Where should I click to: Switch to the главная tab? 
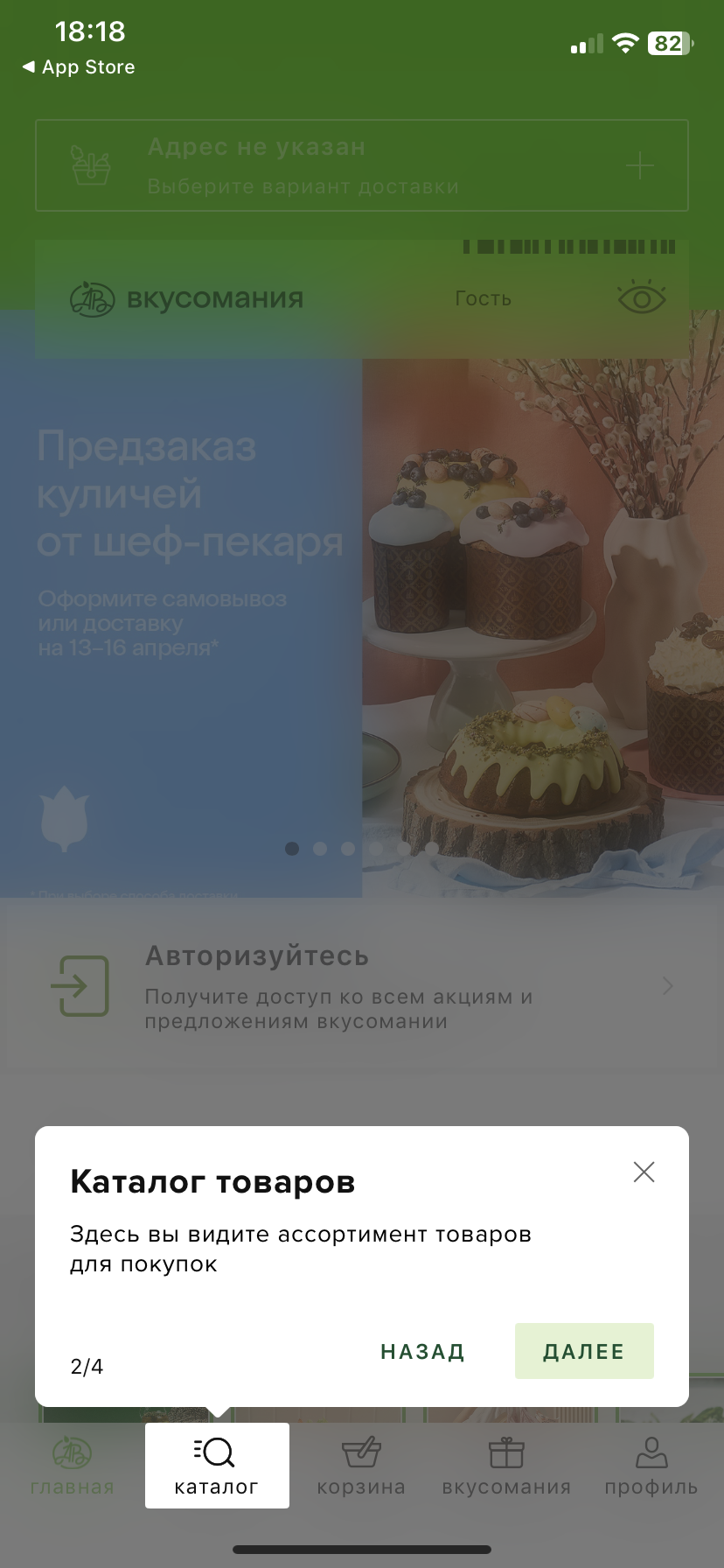[x=72, y=1466]
